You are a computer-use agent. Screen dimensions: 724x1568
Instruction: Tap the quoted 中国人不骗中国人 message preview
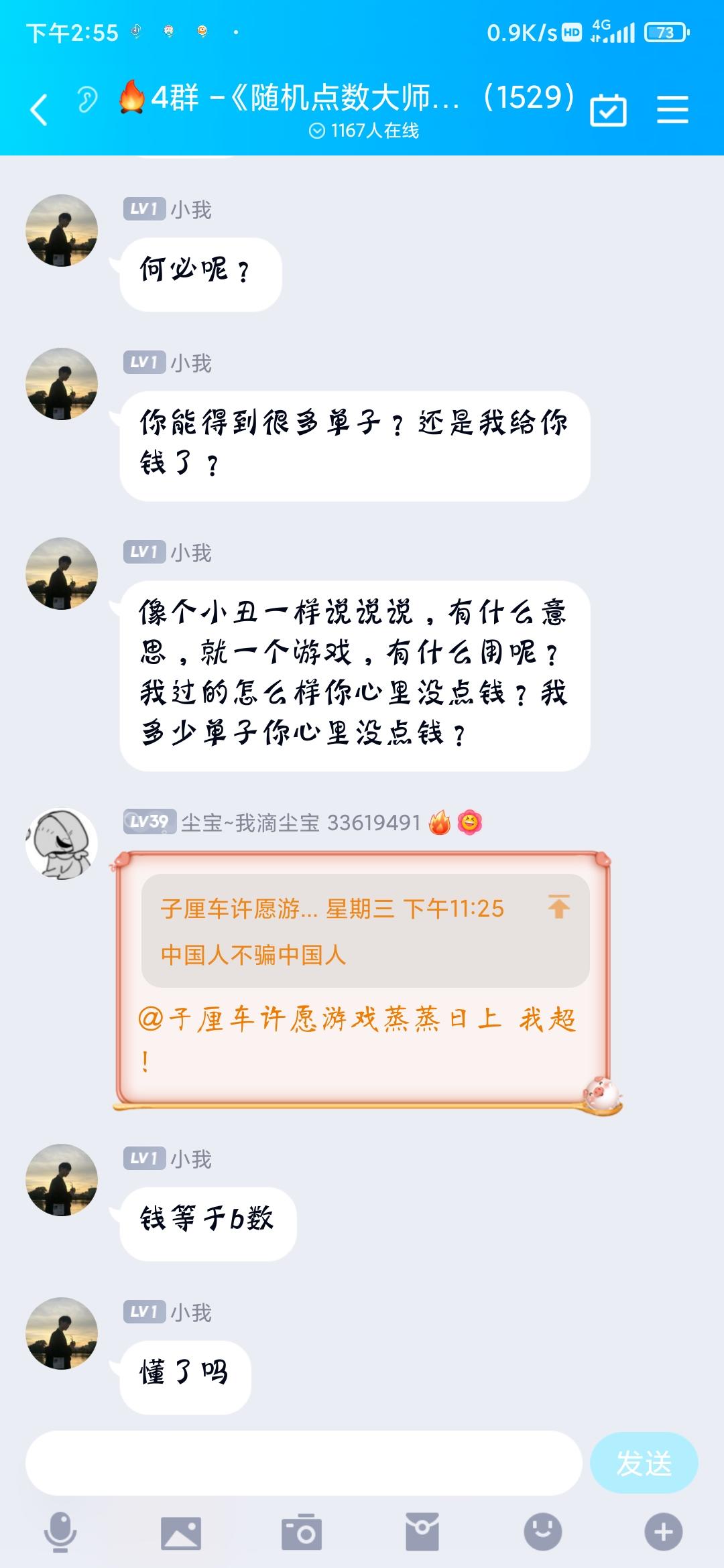[302, 952]
